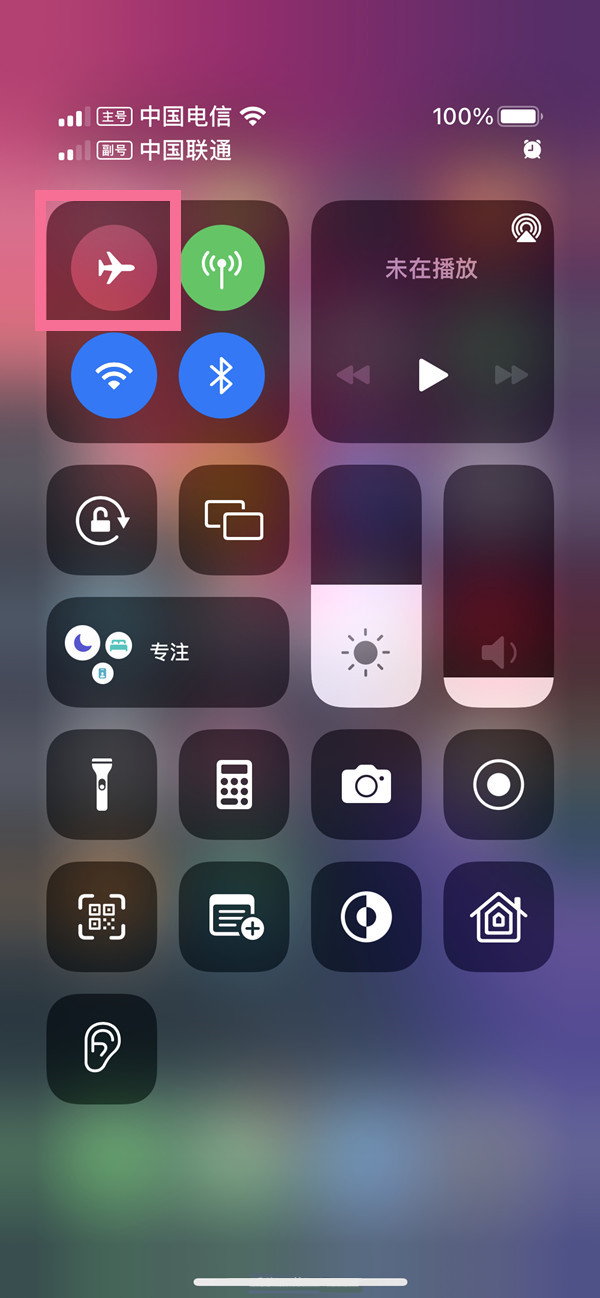Launch the camera
The width and height of the screenshot is (600, 1298).
(x=366, y=784)
